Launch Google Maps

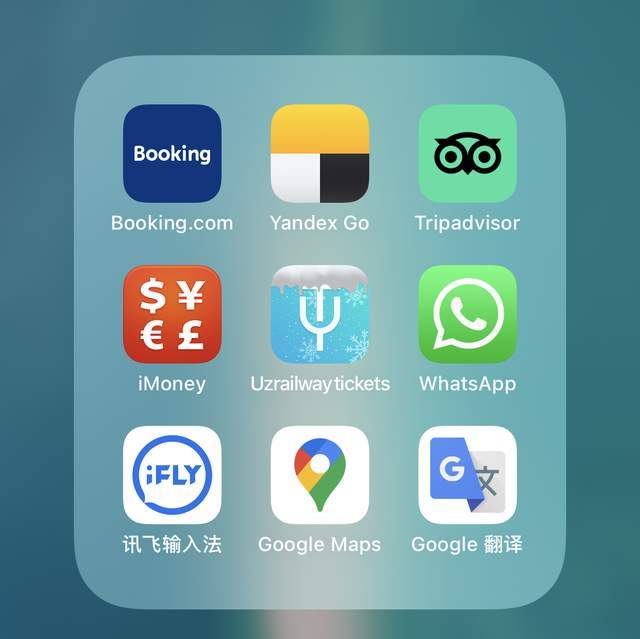(x=320, y=475)
